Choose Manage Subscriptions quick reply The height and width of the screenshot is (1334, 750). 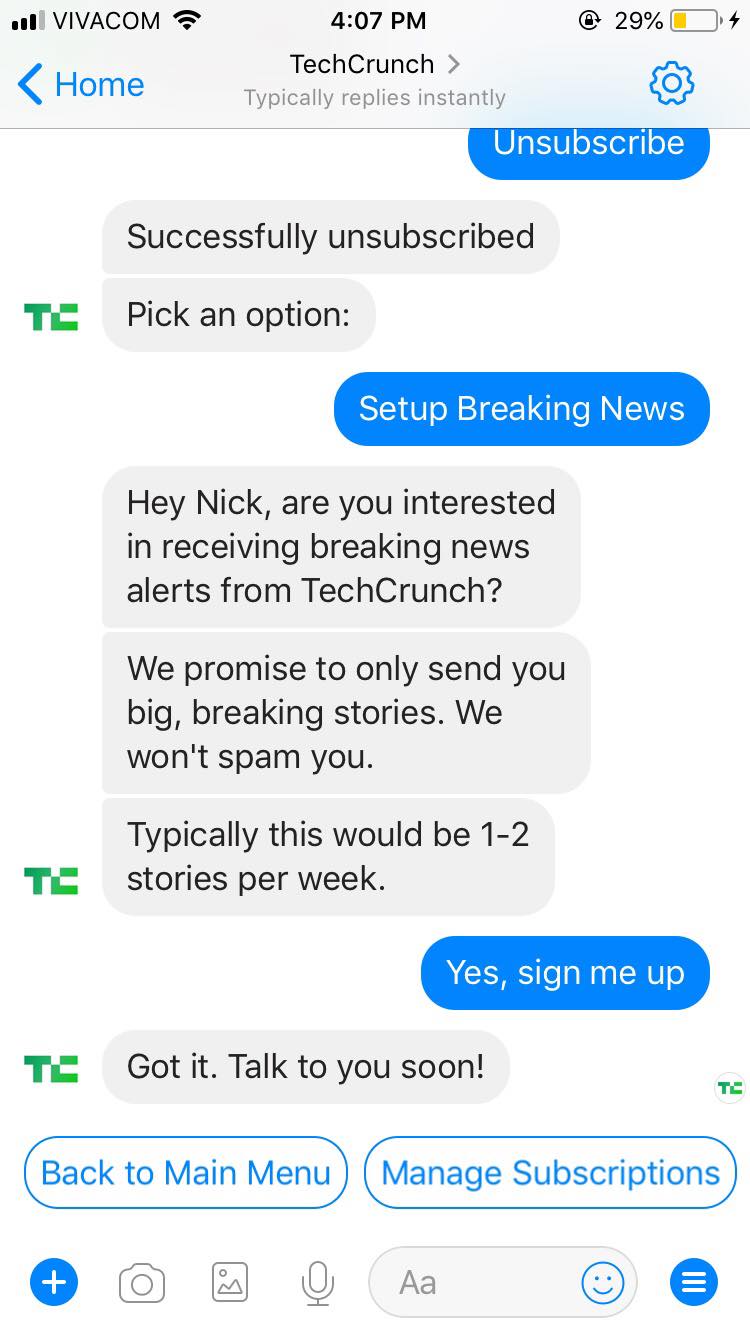(550, 1172)
